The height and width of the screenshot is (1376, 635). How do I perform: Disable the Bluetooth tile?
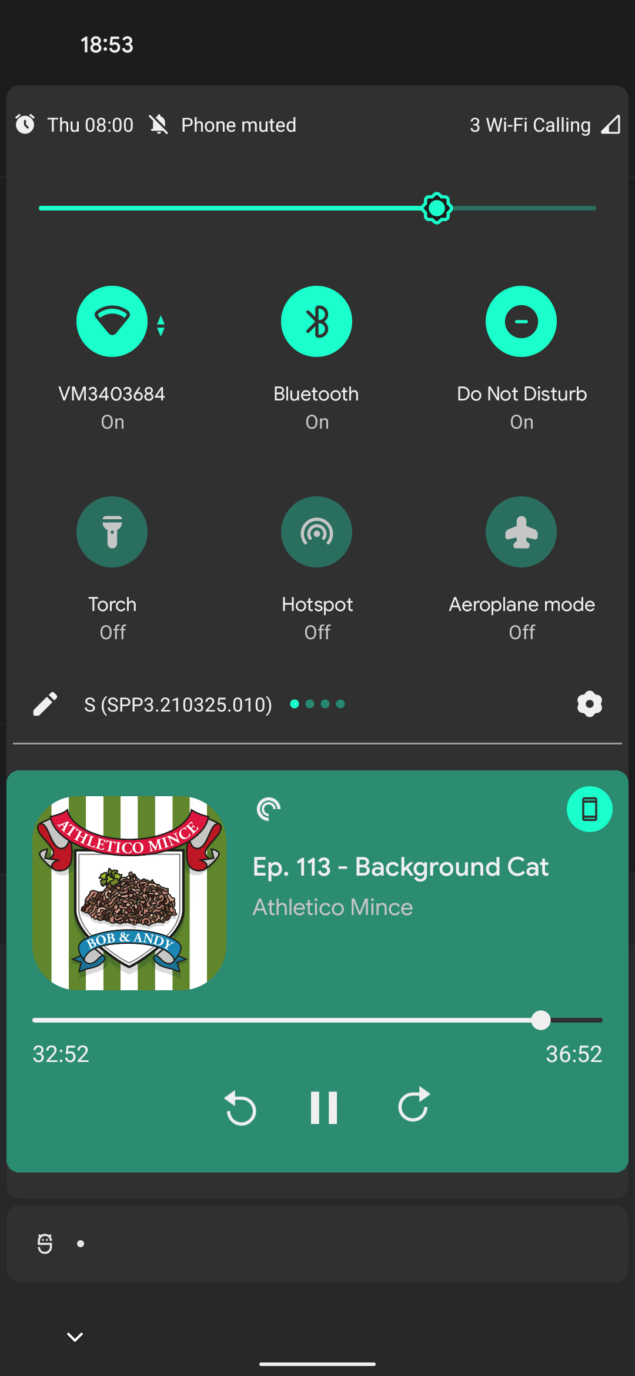[x=317, y=322]
